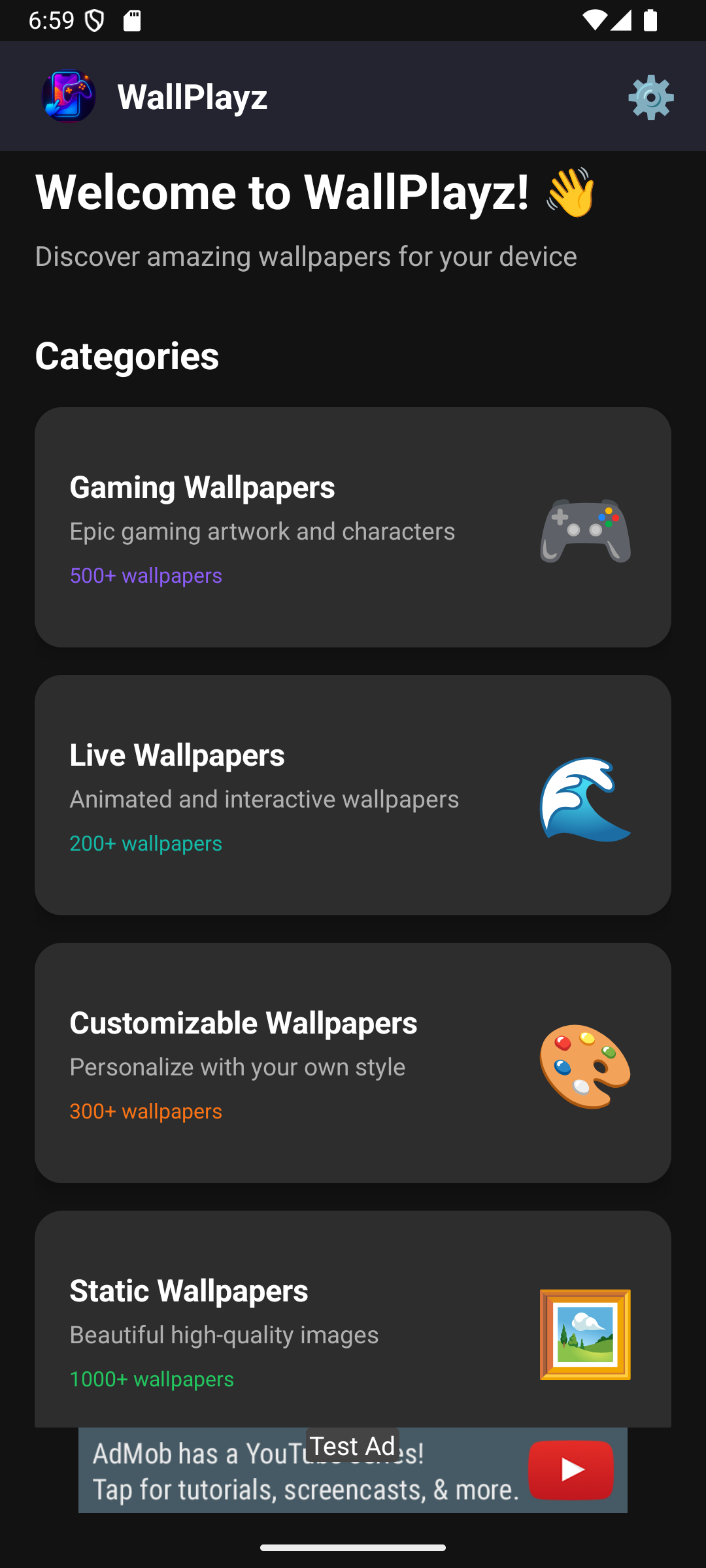Open the settings gear icon
The image size is (706, 1568).
click(x=651, y=97)
